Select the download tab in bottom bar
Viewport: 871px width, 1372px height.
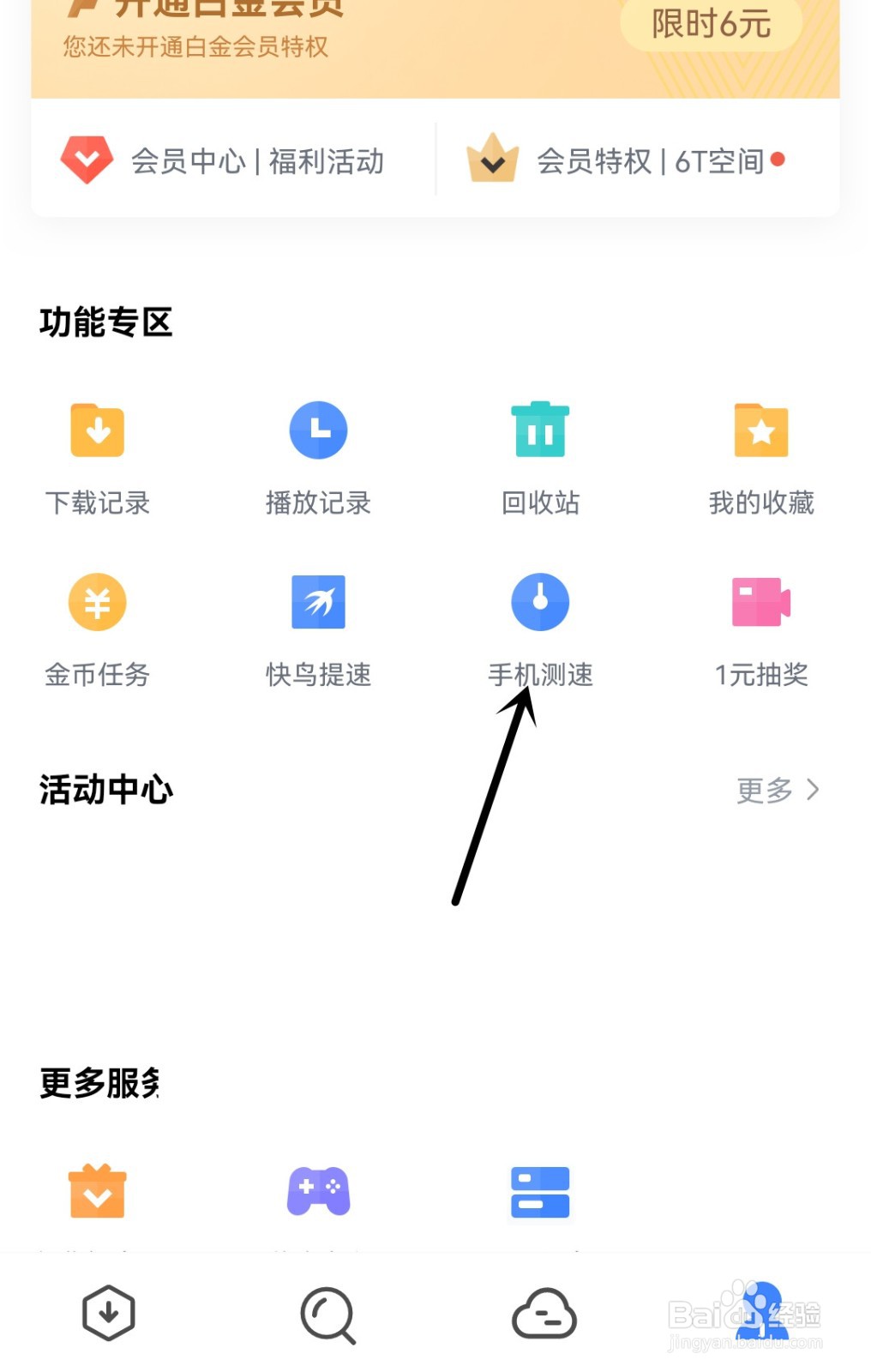pos(108,1312)
